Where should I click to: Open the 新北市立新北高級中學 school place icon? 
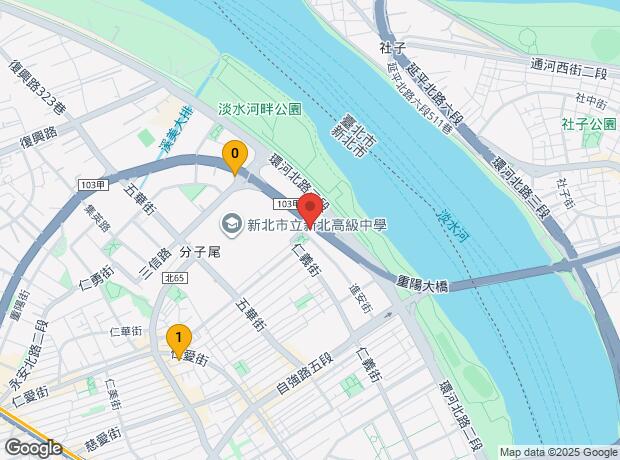click(230, 225)
